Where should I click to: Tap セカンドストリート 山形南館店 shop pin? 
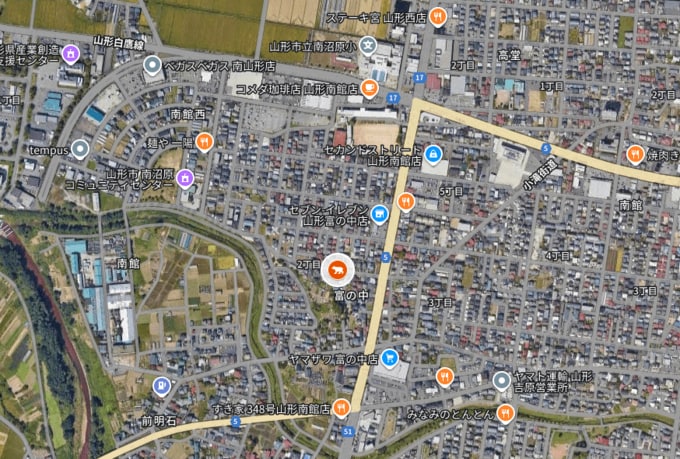coord(433,154)
